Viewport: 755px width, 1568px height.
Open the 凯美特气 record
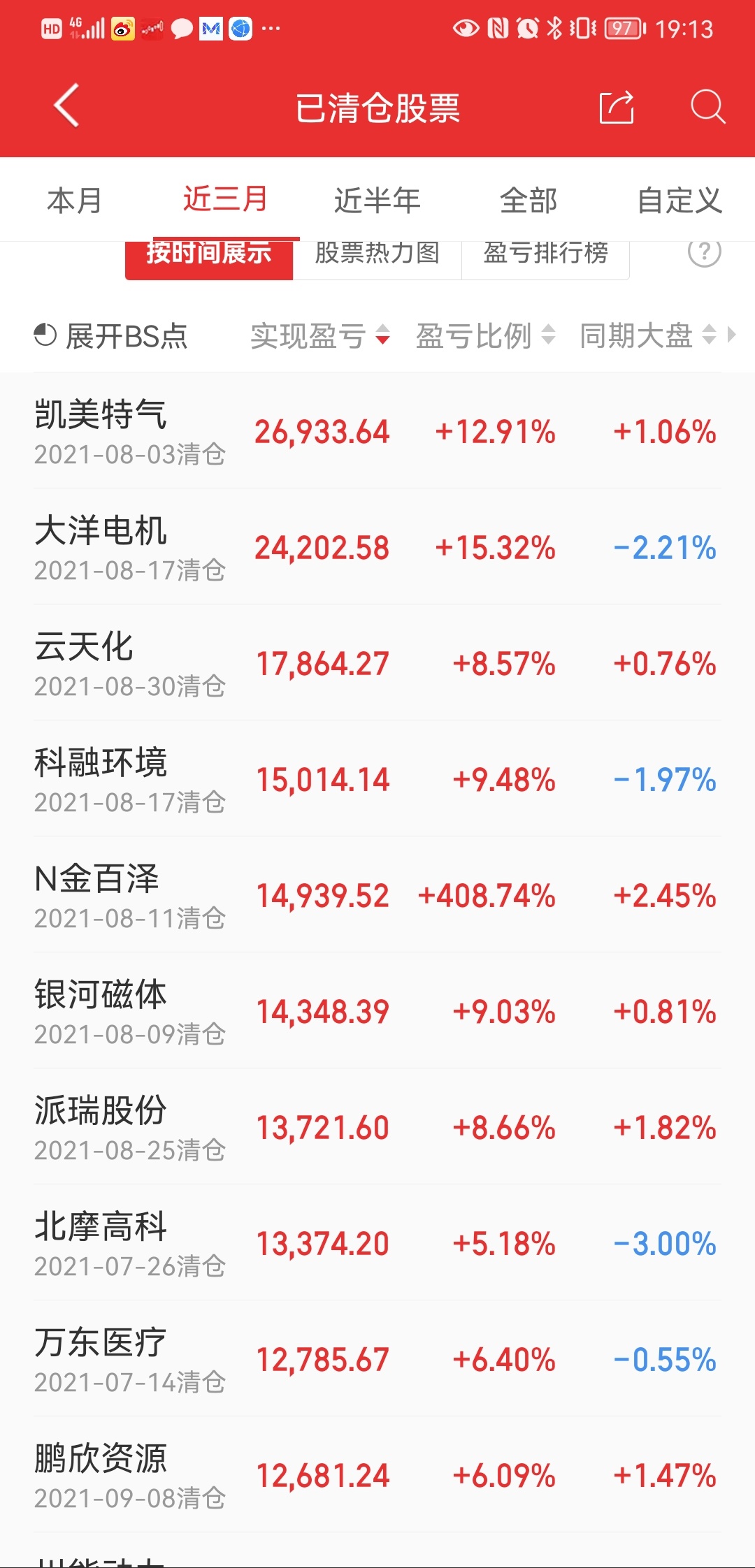(x=377, y=430)
